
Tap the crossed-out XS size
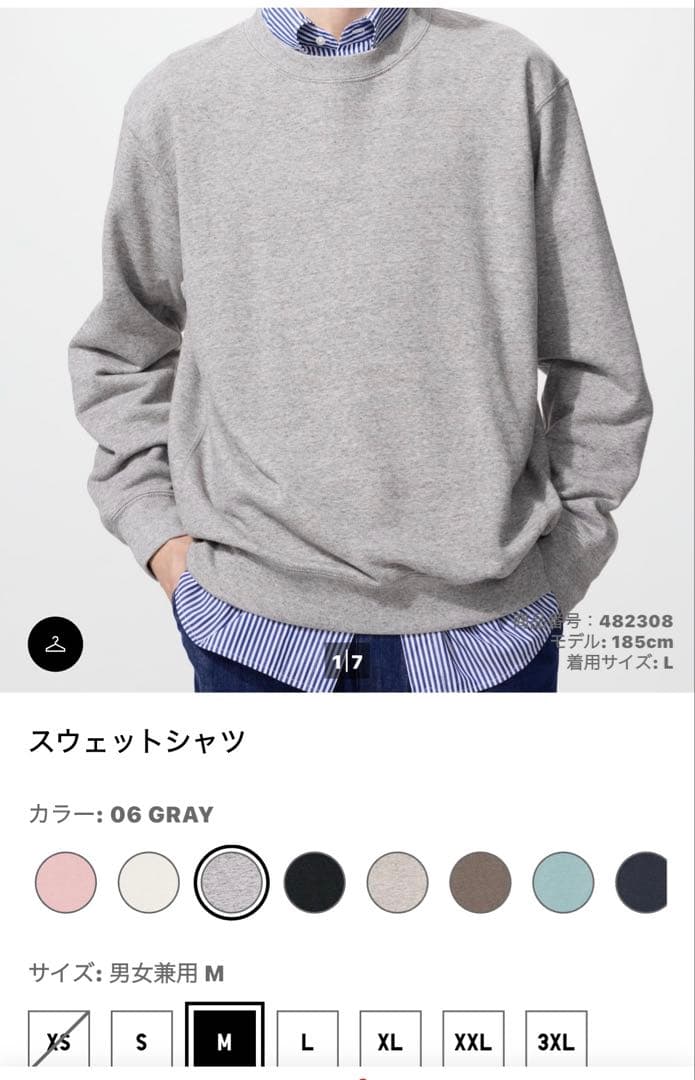[x=59, y=1040]
